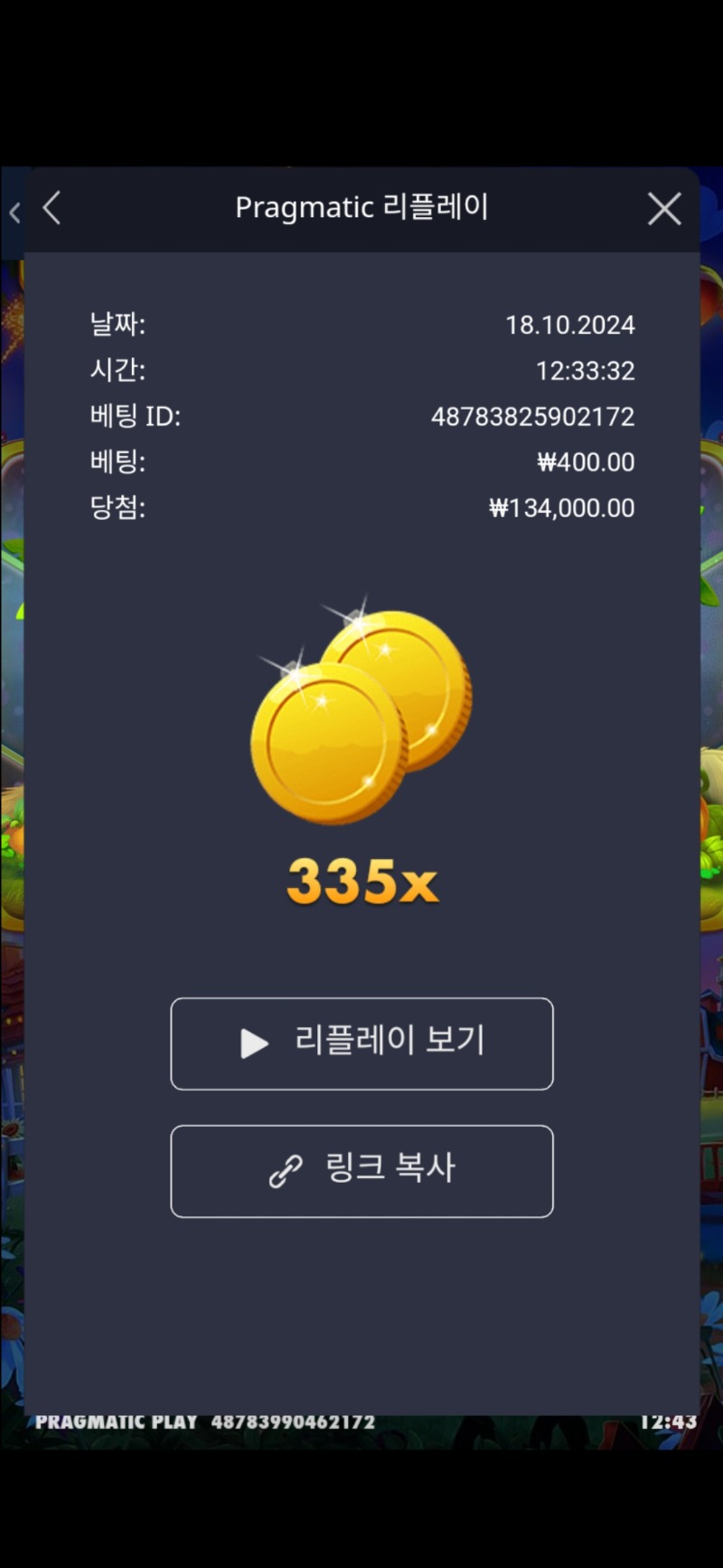Screen dimensions: 723x1568
Task: Click the X to close the replay dialog
Action: pyautogui.click(x=664, y=208)
